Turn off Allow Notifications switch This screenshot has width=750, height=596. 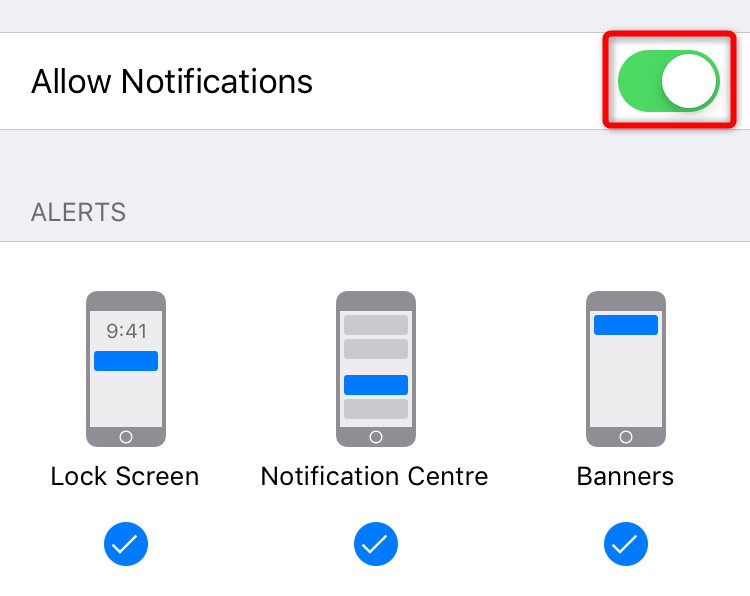(x=669, y=81)
